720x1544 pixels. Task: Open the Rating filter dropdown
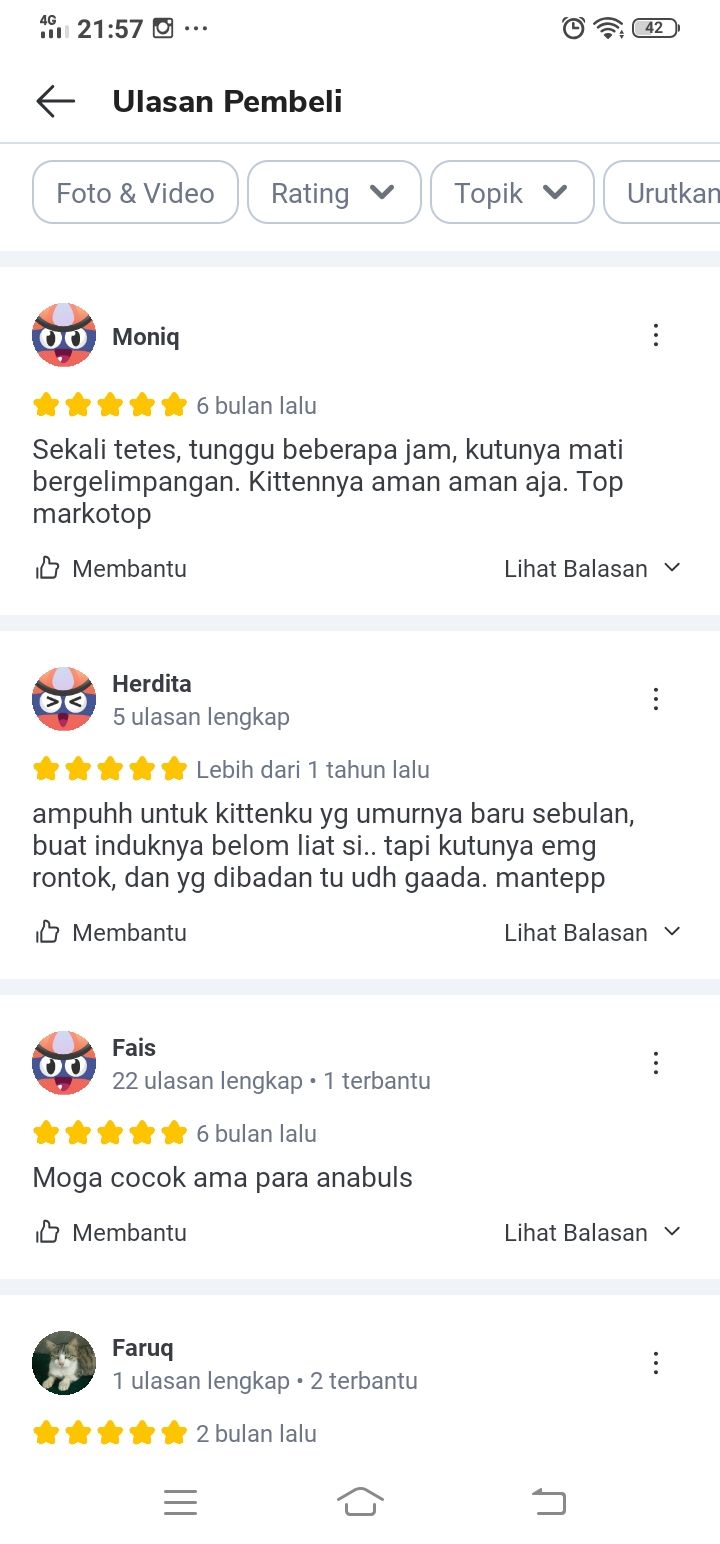333,193
